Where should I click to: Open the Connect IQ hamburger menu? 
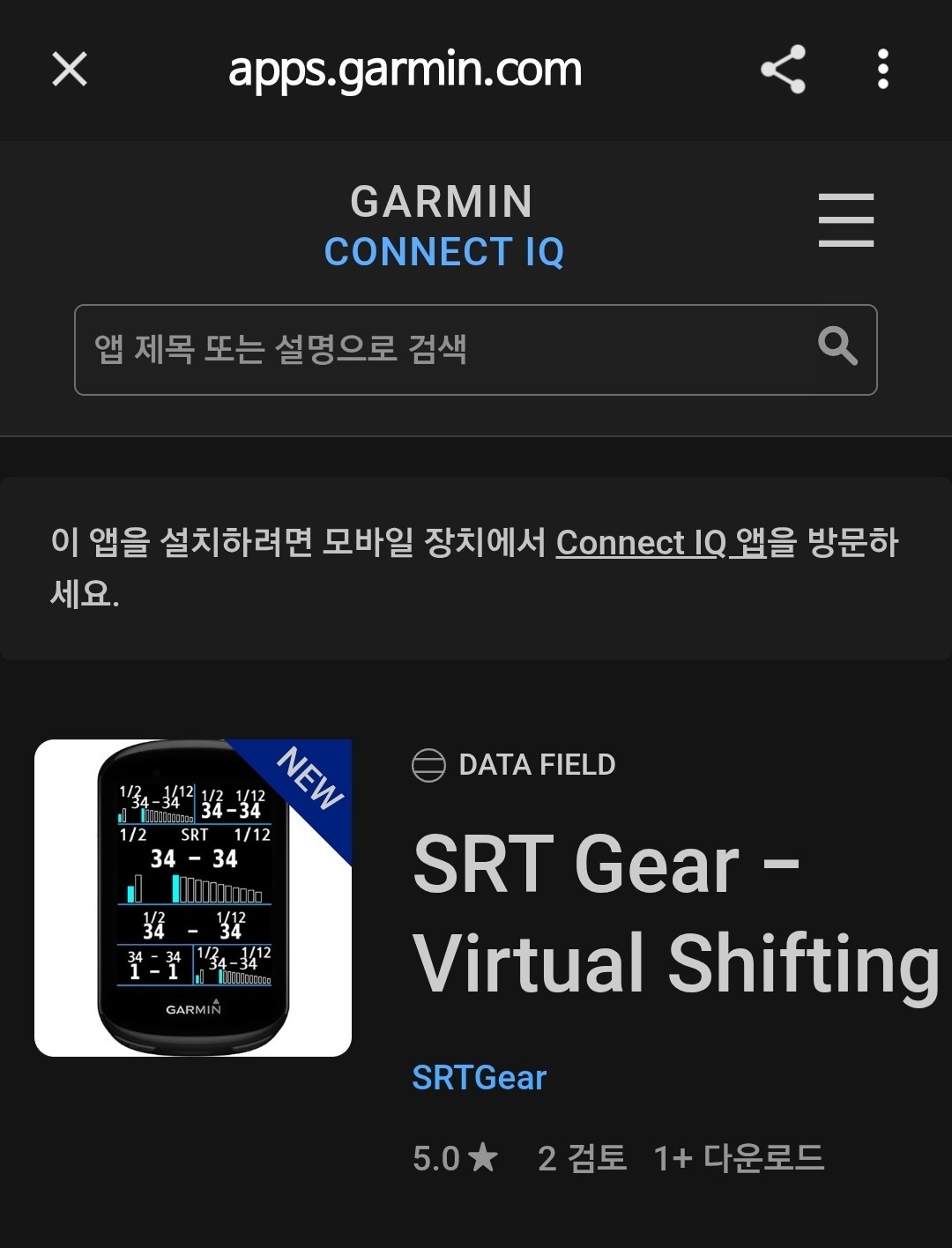click(x=845, y=220)
